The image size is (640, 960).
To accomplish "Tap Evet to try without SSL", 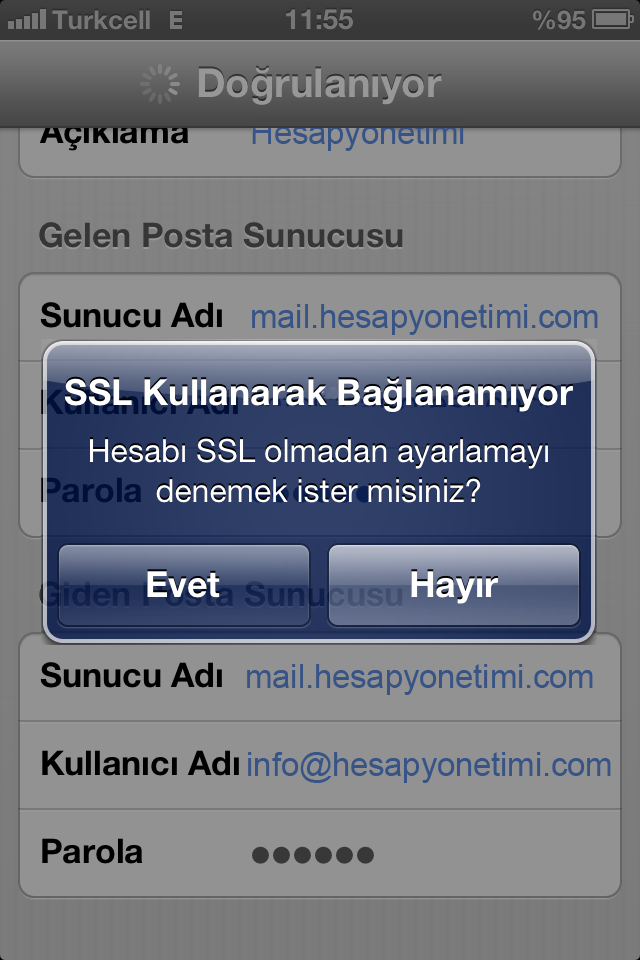I will [x=183, y=585].
